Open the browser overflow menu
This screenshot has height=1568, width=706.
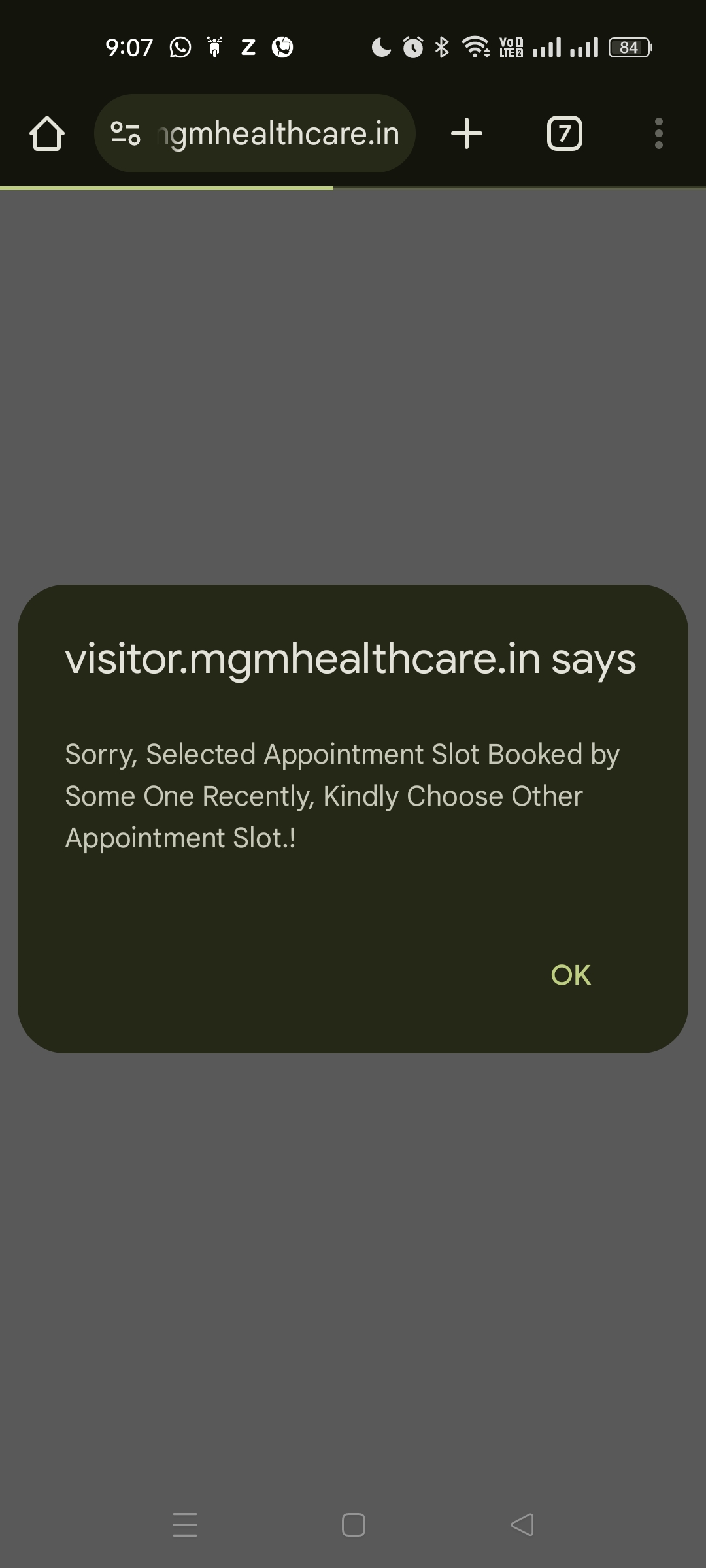pos(659,133)
